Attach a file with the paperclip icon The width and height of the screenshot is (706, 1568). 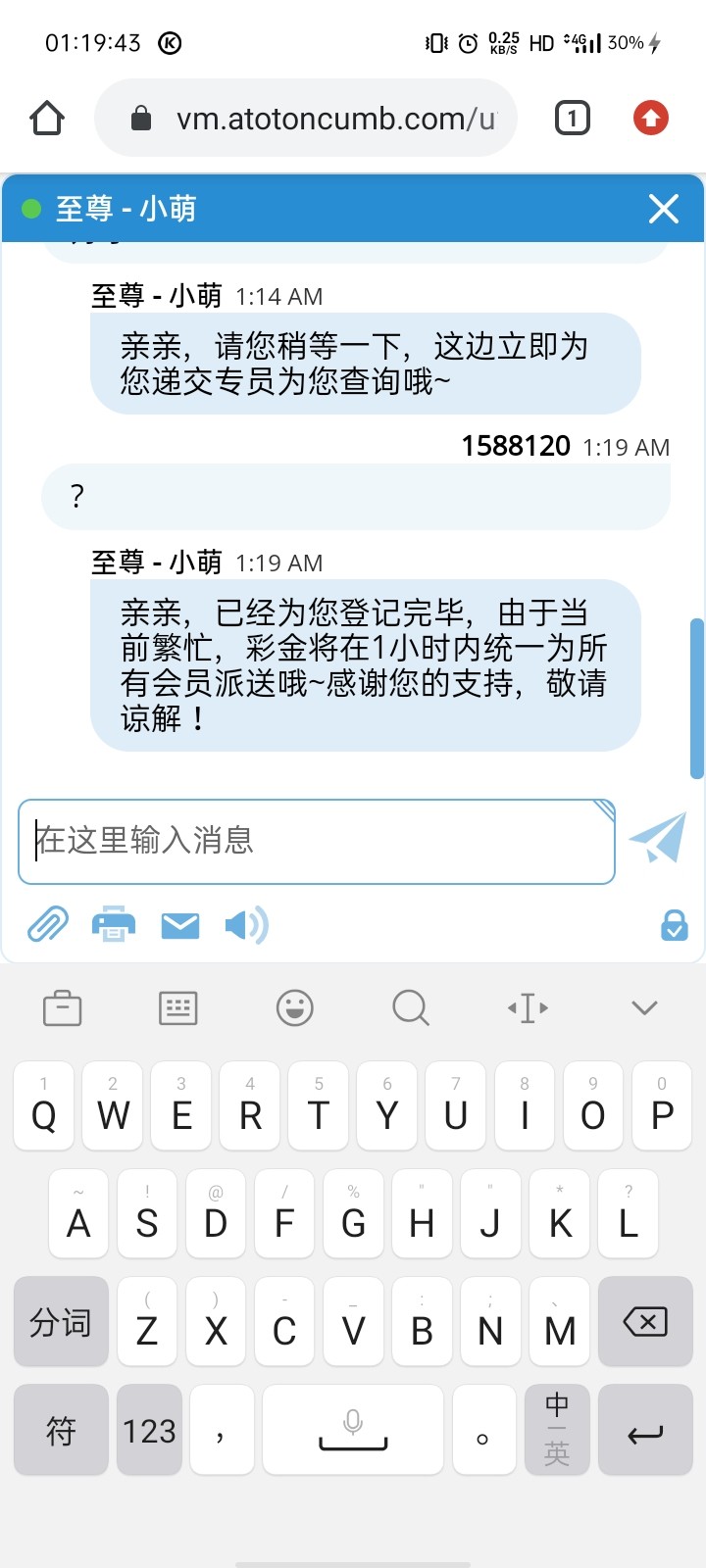(47, 924)
